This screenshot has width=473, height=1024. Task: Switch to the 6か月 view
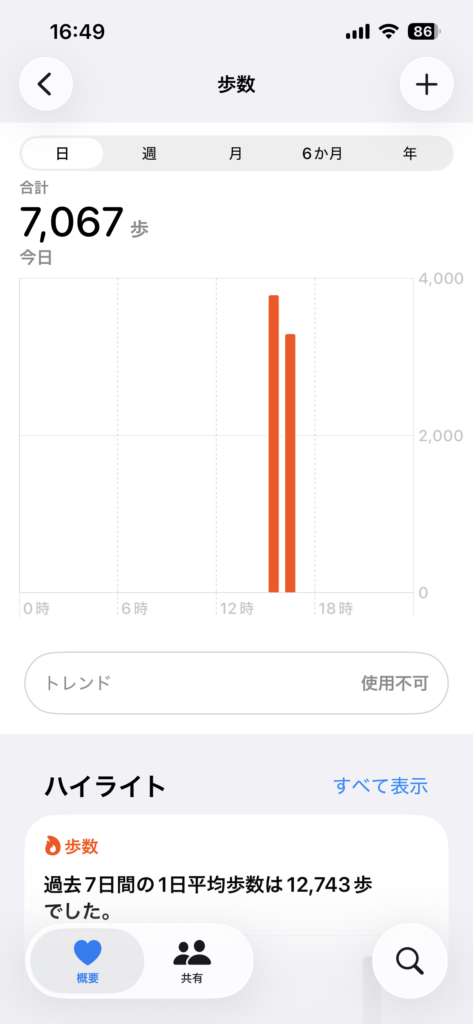click(x=322, y=153)
